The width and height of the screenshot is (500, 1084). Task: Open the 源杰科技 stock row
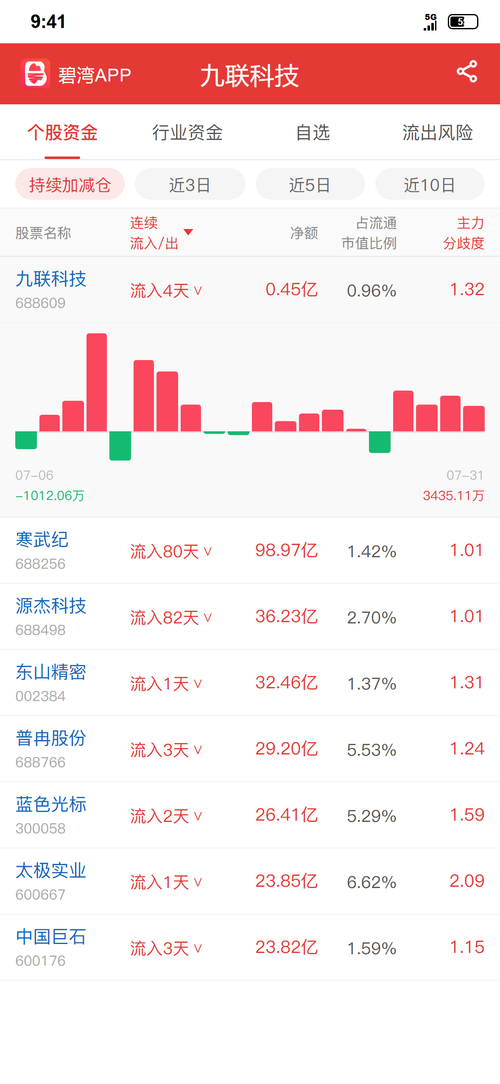click(250, 617)
